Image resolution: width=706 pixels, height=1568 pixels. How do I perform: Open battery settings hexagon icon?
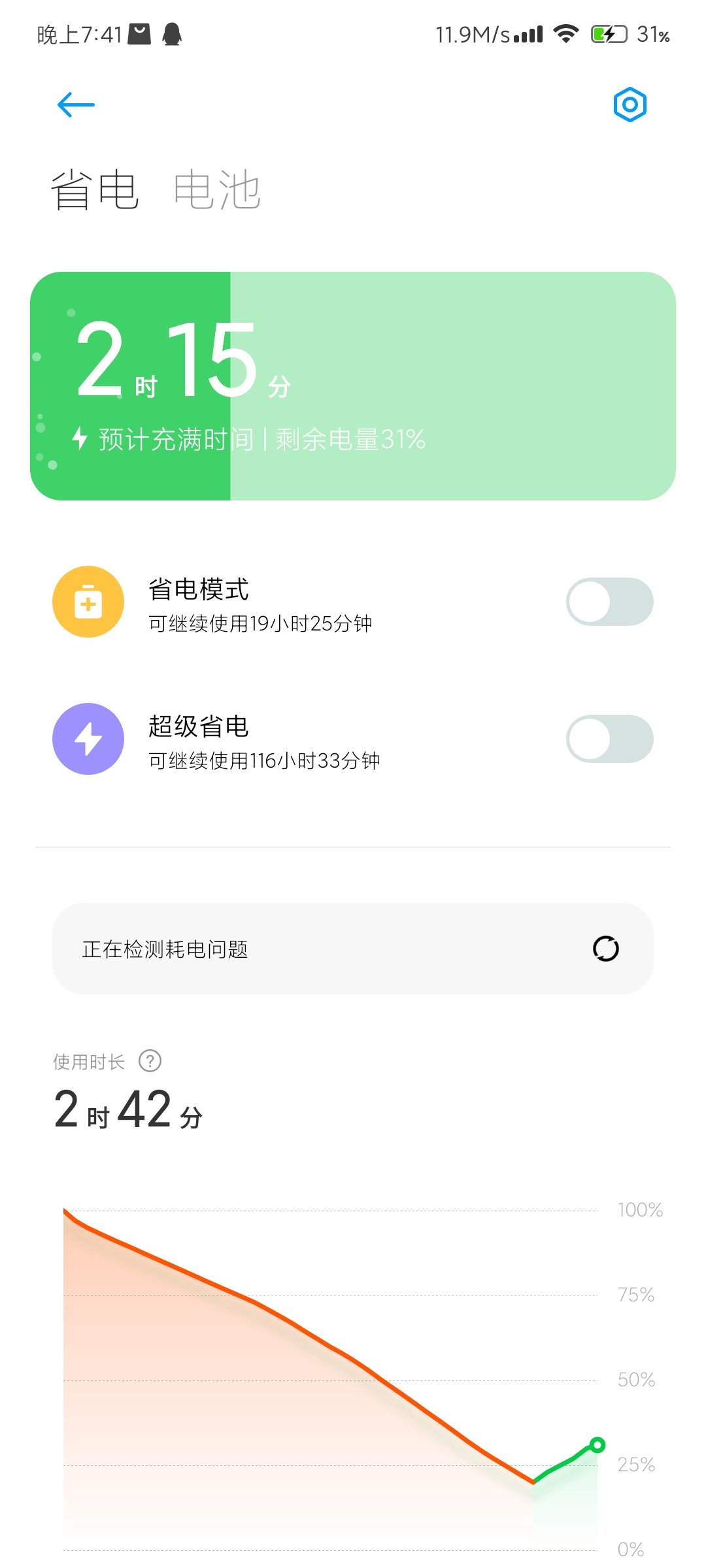tap(630, 105)
